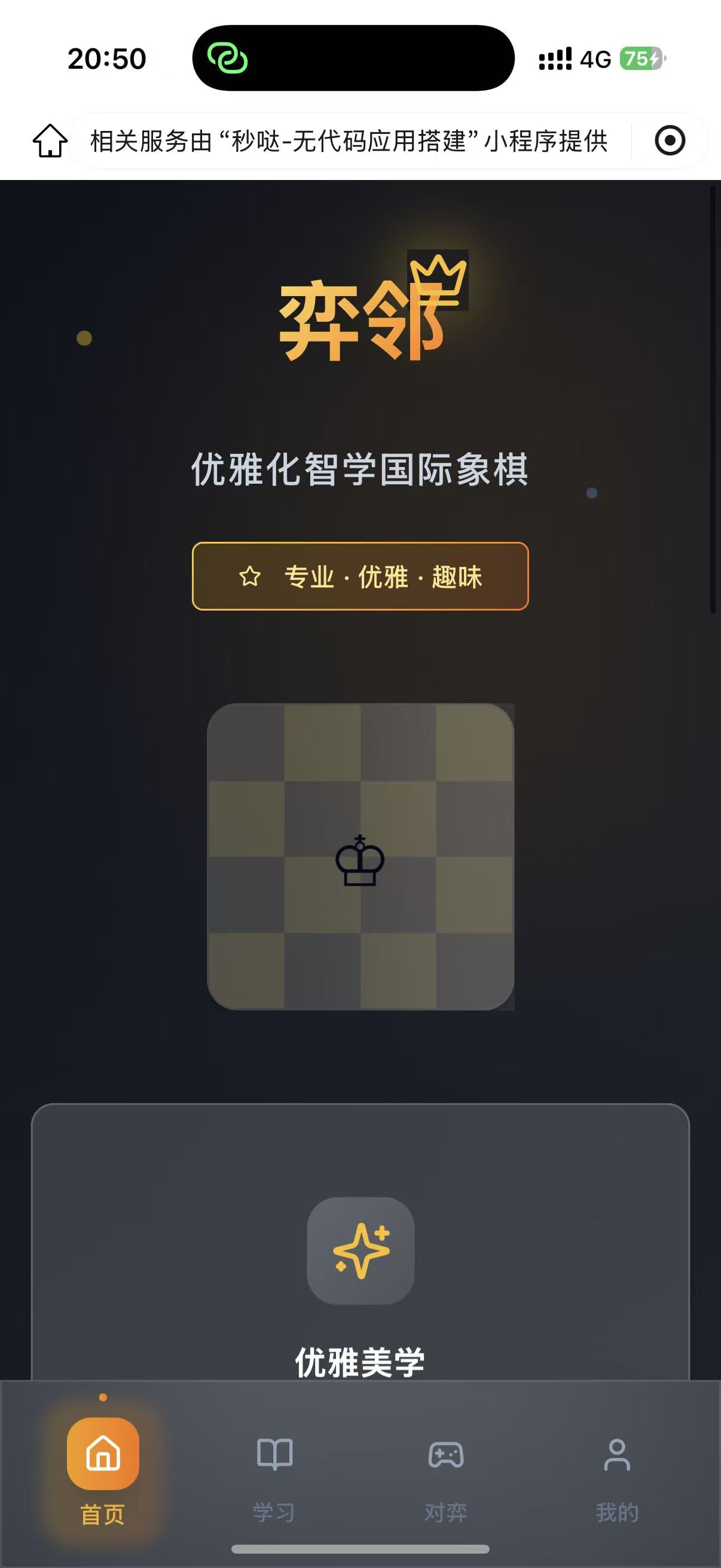The height and width of the screenshot is (1568, 721).
Task: Tap the capsule record/close button
Action: tap(670, 141)
